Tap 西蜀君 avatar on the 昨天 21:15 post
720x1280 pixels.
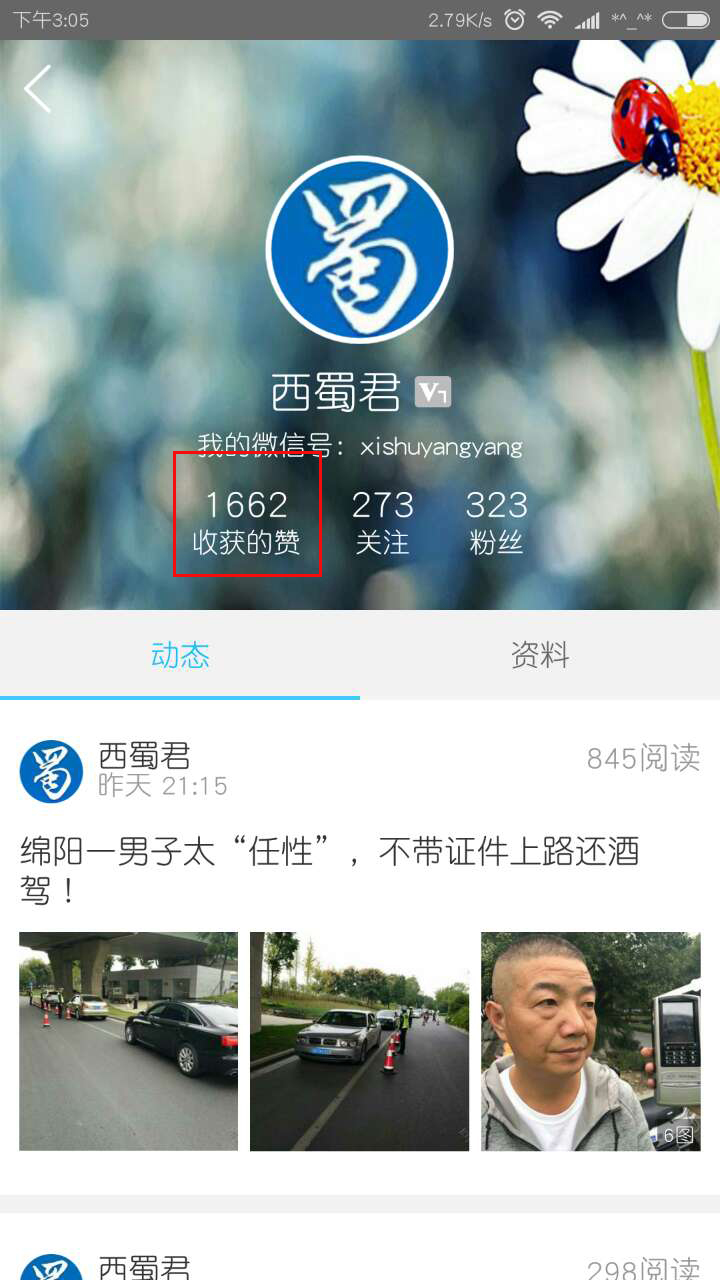(x=51, y=771)
